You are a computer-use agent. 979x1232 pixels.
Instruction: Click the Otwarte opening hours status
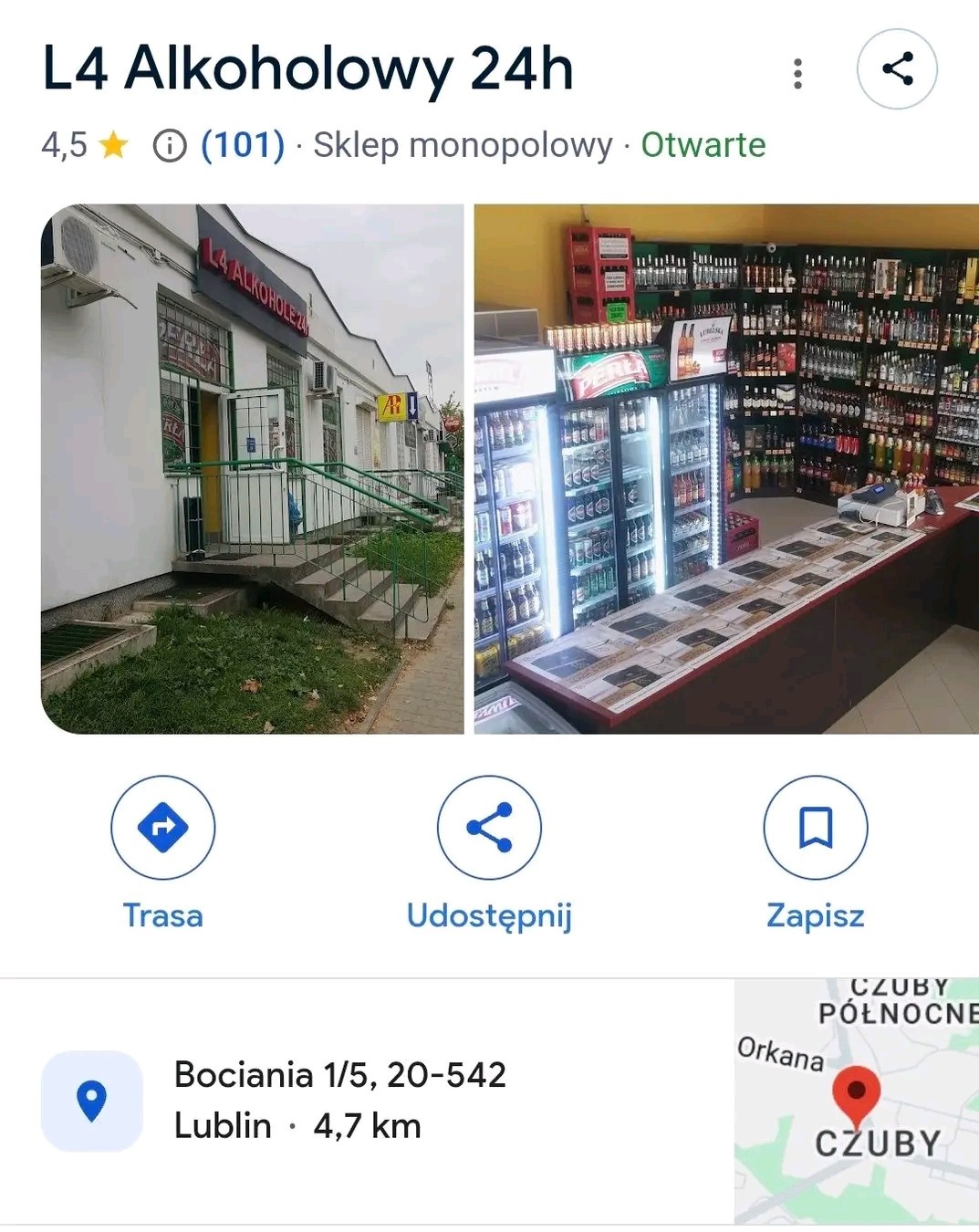tap(704, 144)
